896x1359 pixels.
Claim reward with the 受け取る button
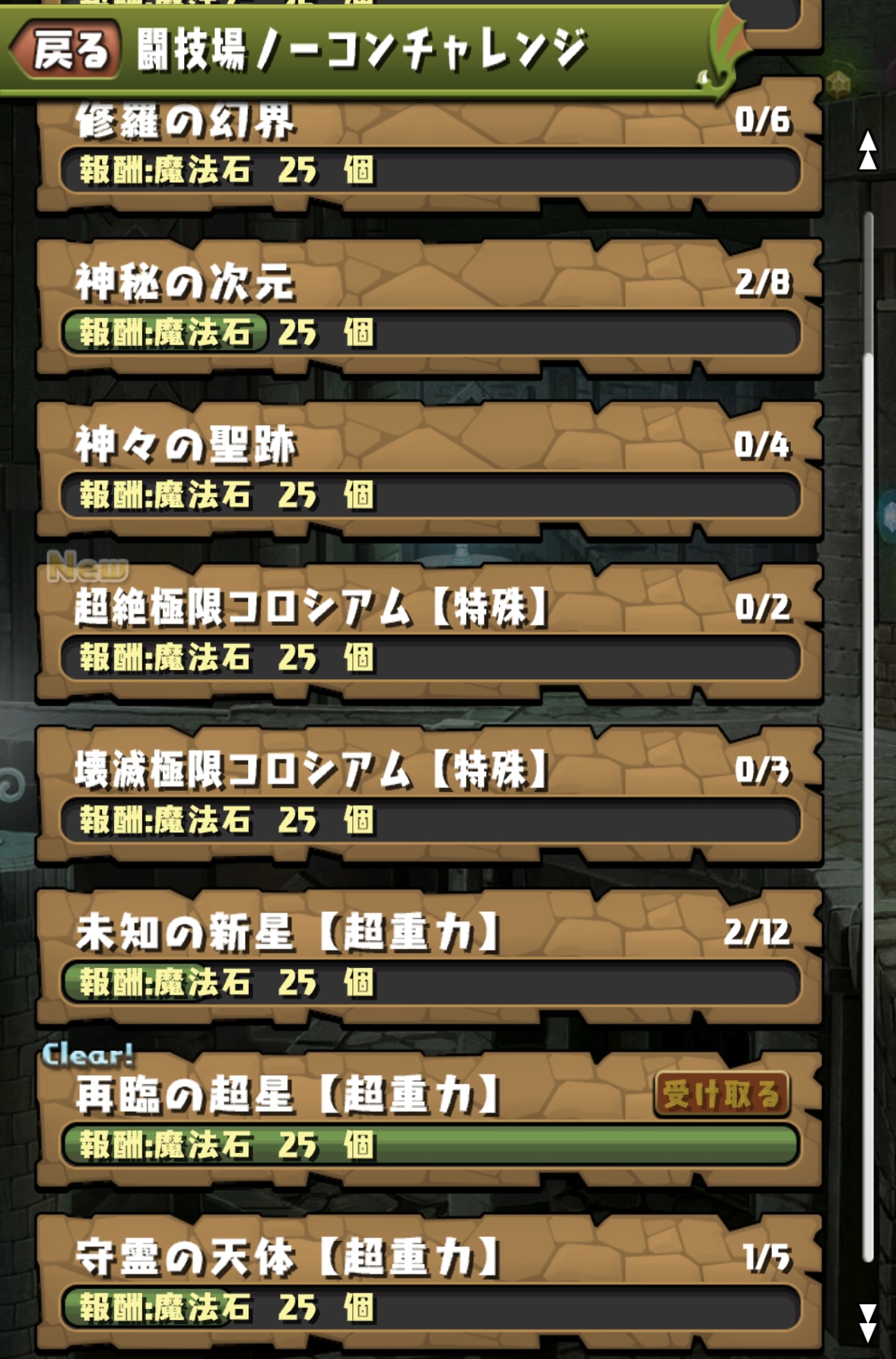pyautogui.click(x=721, y=1094)
